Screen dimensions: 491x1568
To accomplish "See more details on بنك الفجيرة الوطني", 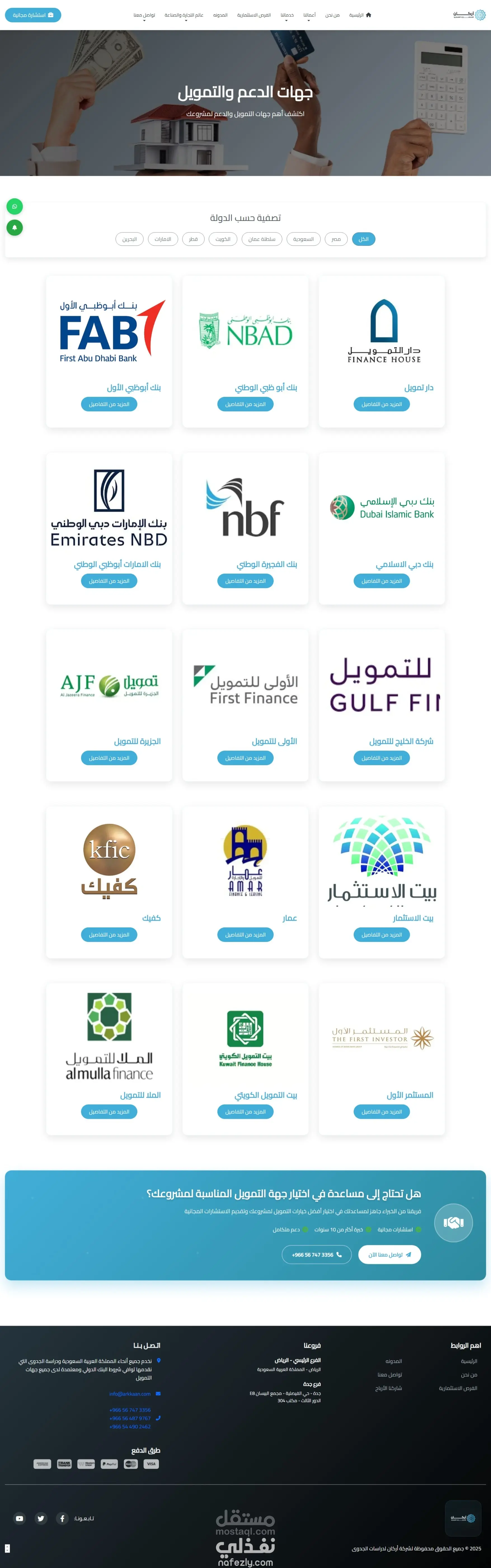I will click(x=246, y=581).
